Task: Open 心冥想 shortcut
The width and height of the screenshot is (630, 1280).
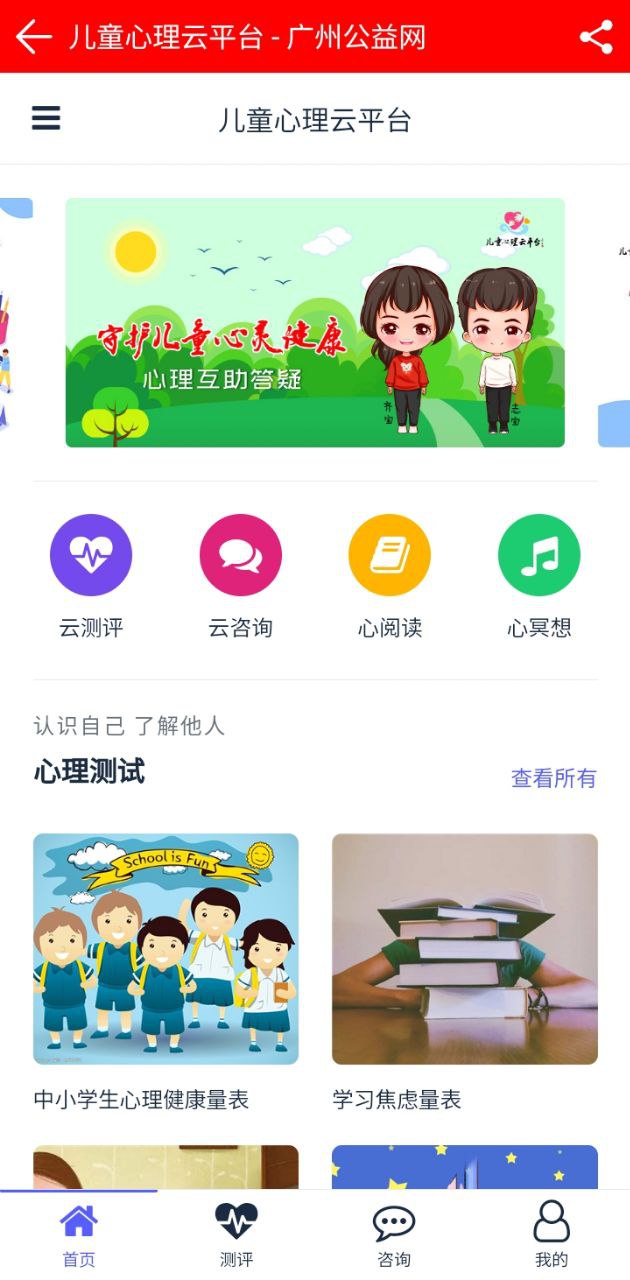Action: pyautogui.click(x=539, y=556)
